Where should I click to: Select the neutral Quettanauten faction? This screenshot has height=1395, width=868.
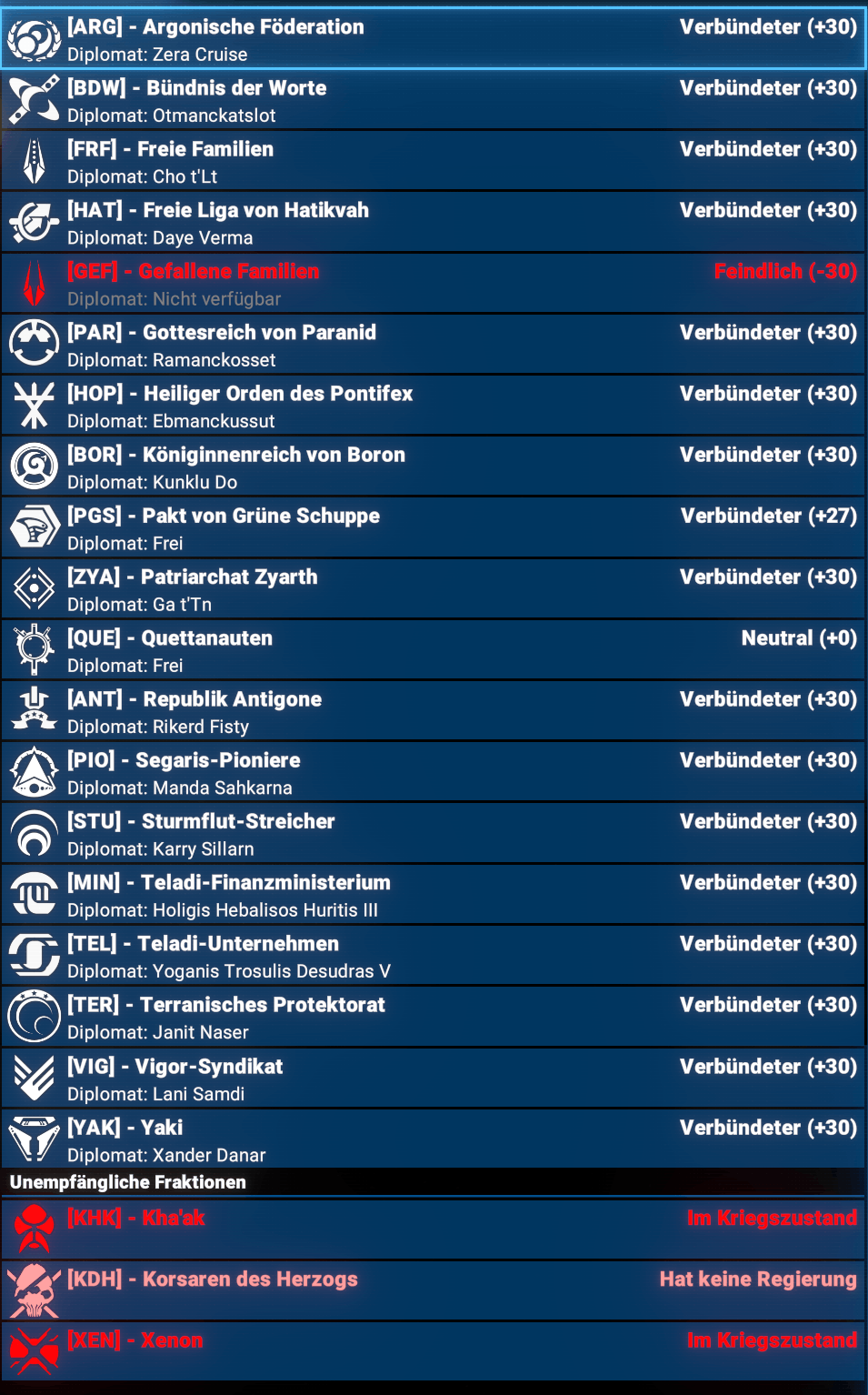pos(434,650)
